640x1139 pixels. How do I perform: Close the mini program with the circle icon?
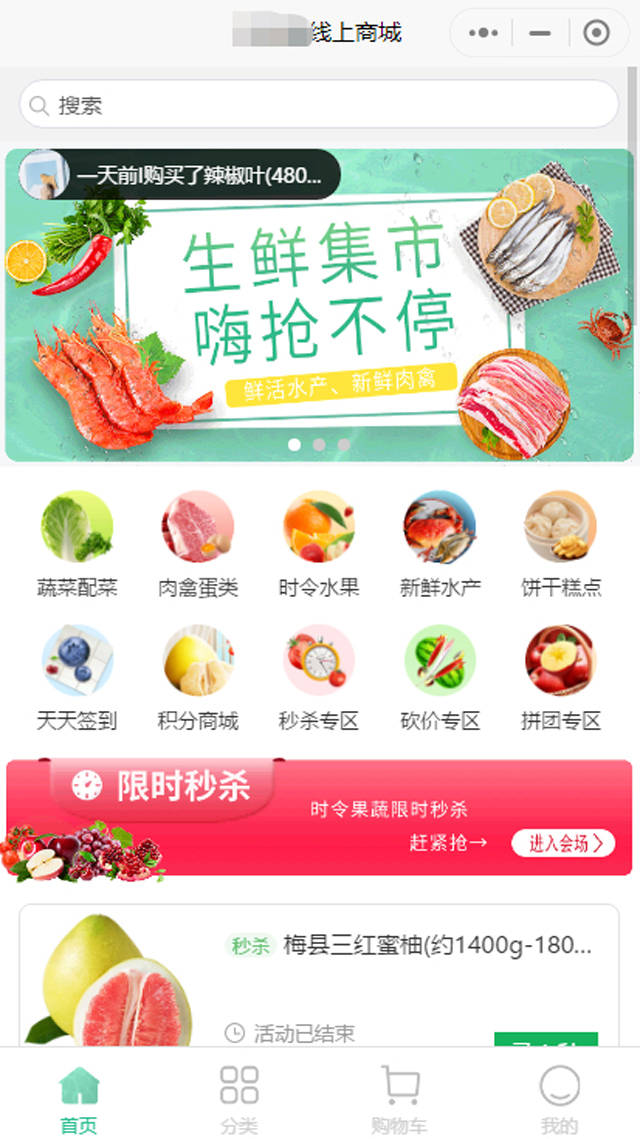click(x=596, y=33)
